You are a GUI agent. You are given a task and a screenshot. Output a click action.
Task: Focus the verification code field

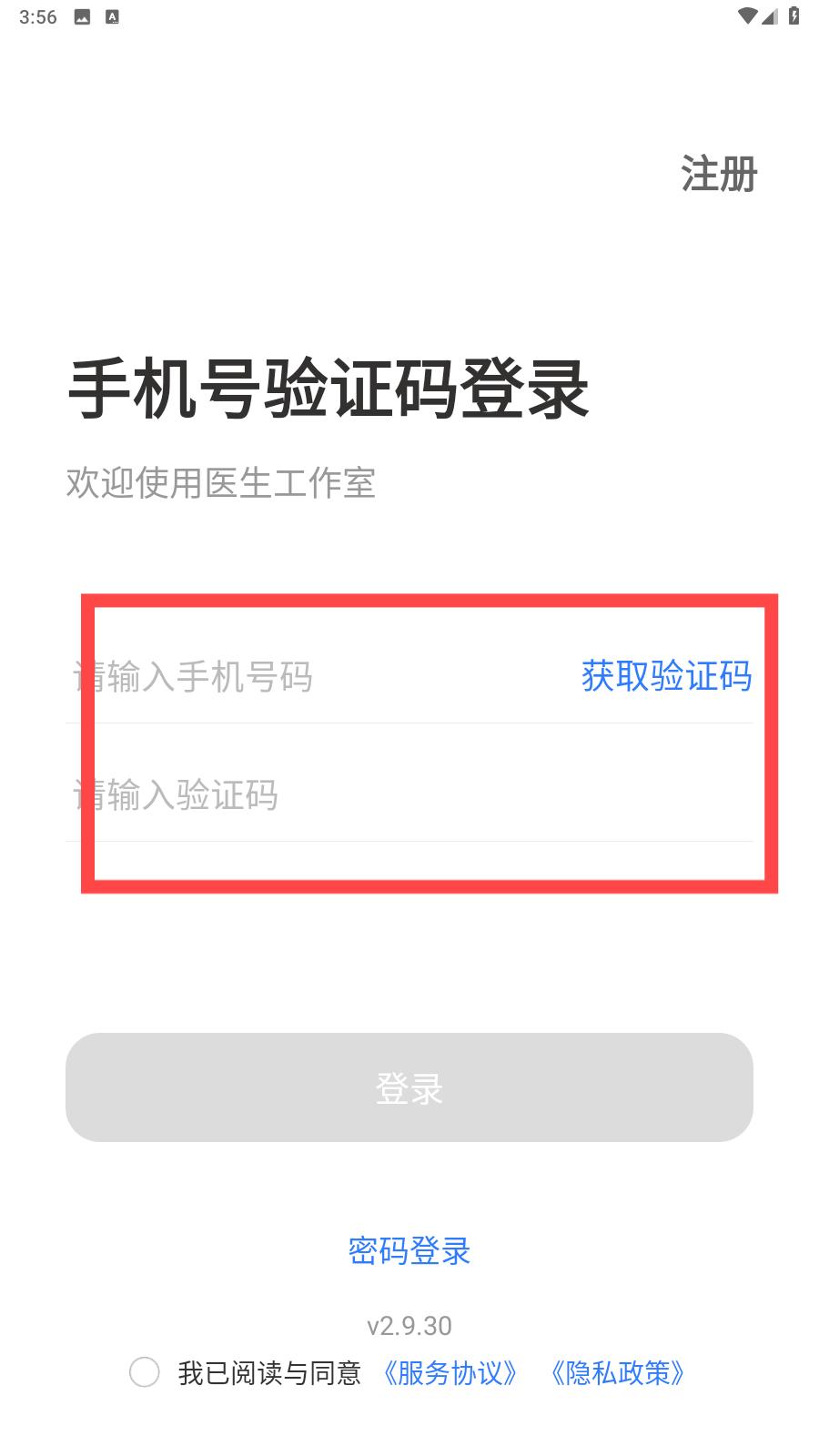[409, 794]
